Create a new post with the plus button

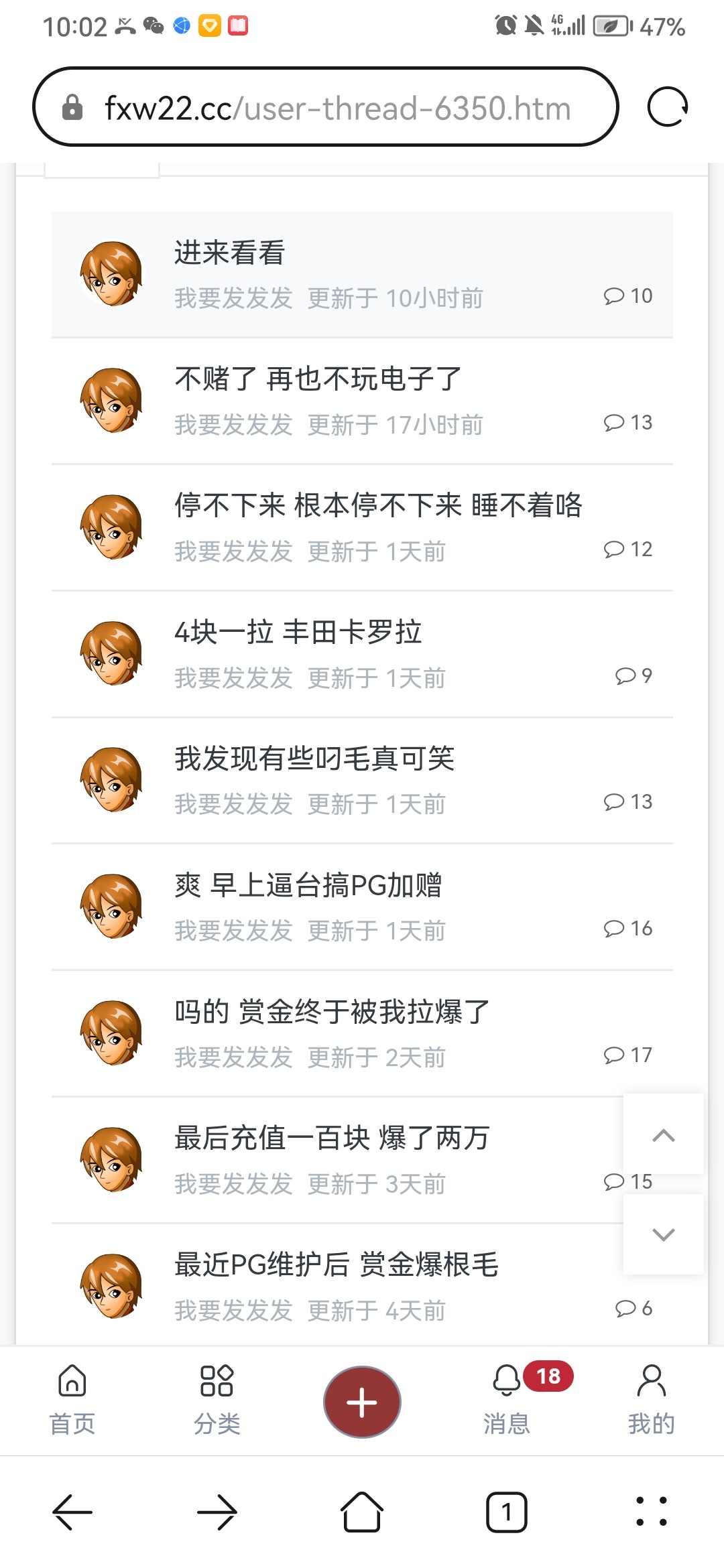[362, 1402]
